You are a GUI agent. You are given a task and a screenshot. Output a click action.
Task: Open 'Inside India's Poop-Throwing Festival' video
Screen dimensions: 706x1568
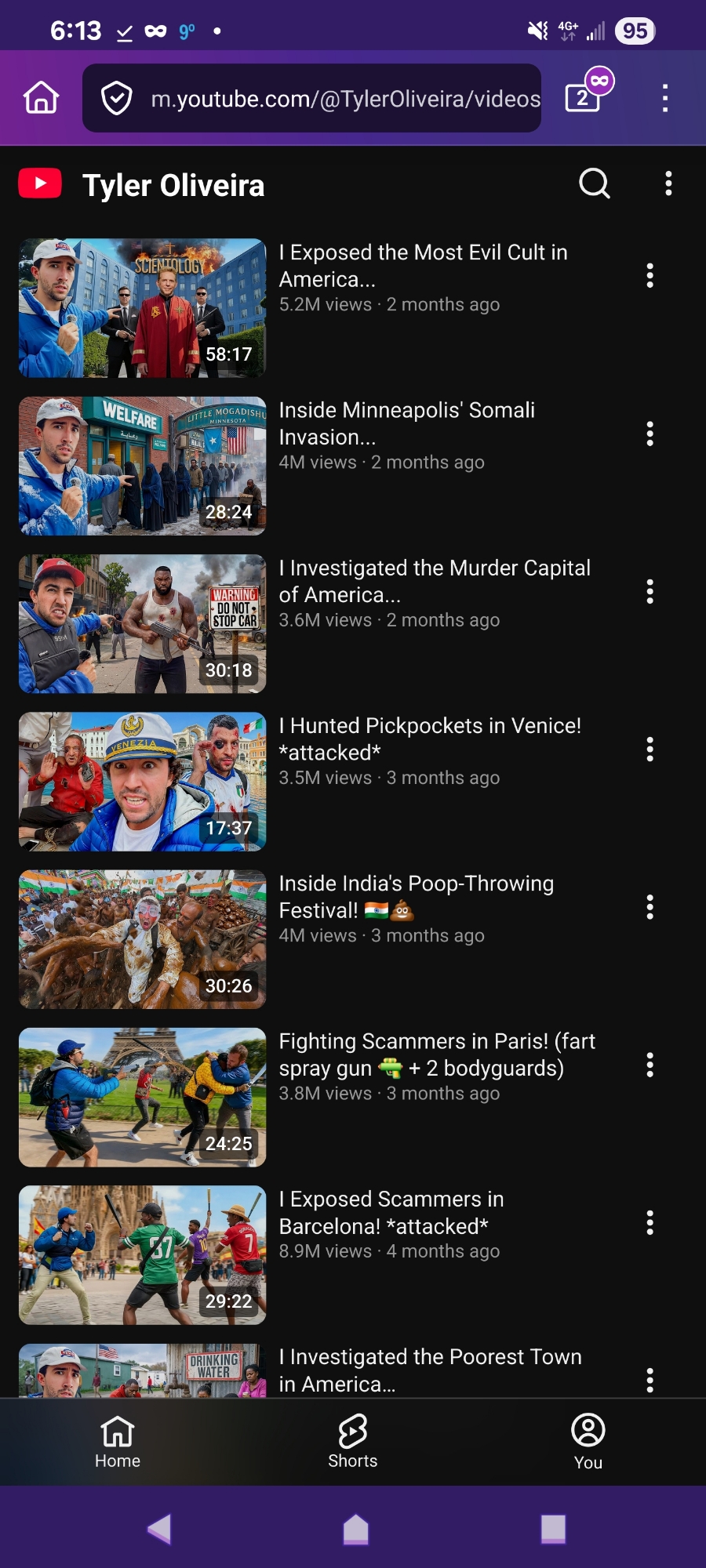(142, 939)
